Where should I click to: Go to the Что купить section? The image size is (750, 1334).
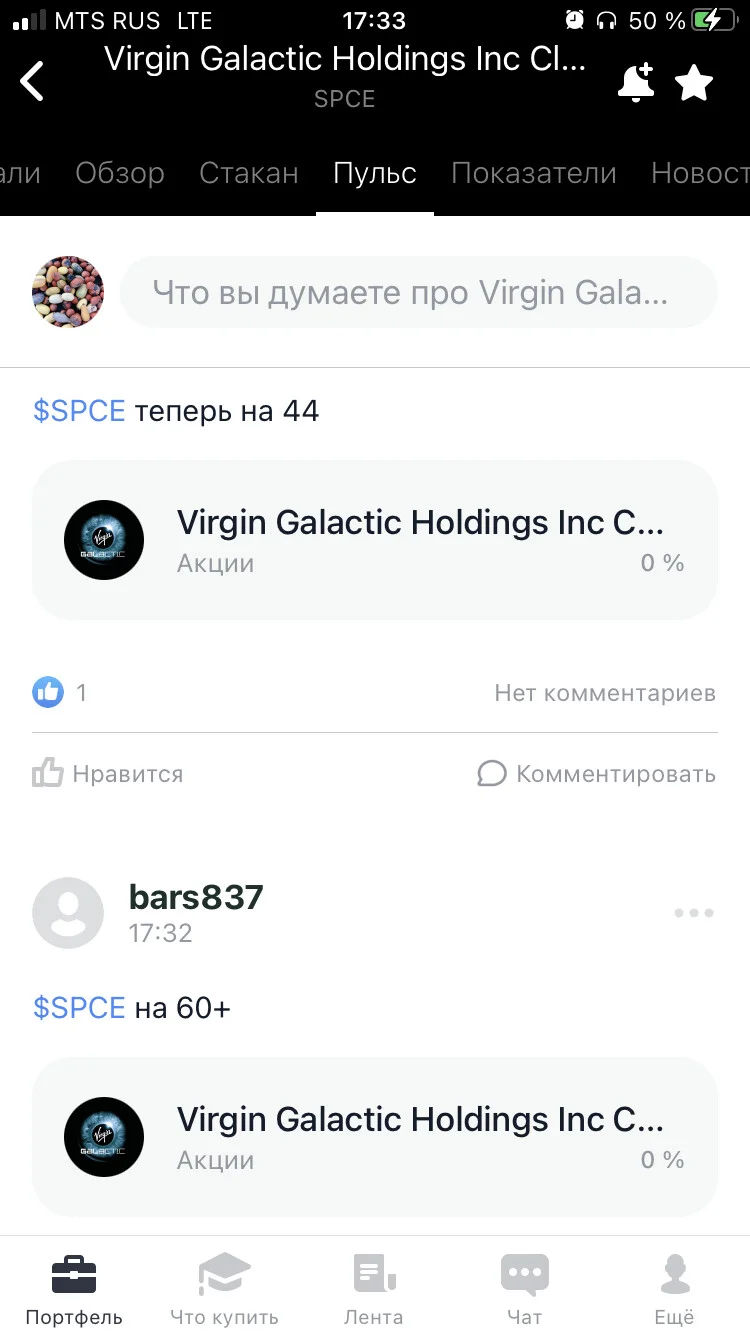(x=224, y=1290)
